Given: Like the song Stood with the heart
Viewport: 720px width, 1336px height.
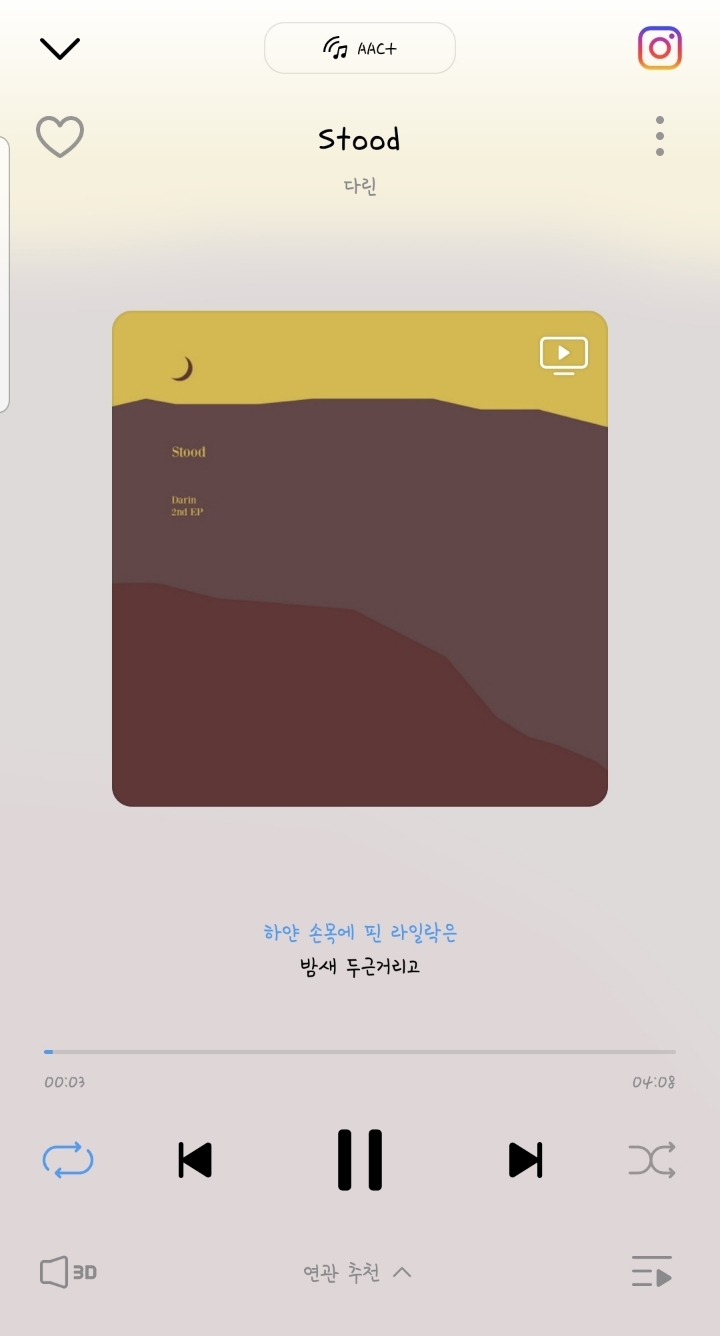Looking at the screenshot, I should click(x=60, y=137).
